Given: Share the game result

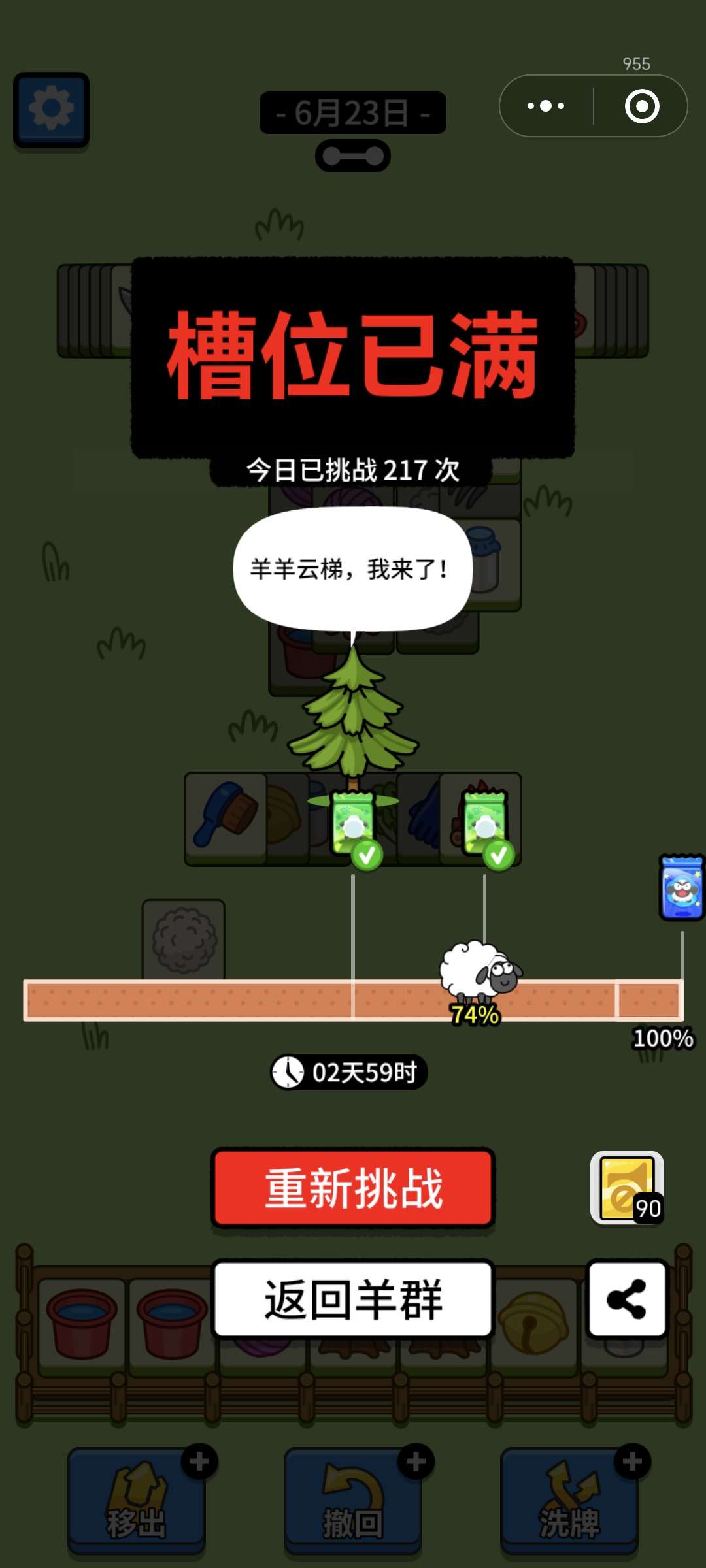Looking at the screenshot, I should coord(627,1299).
